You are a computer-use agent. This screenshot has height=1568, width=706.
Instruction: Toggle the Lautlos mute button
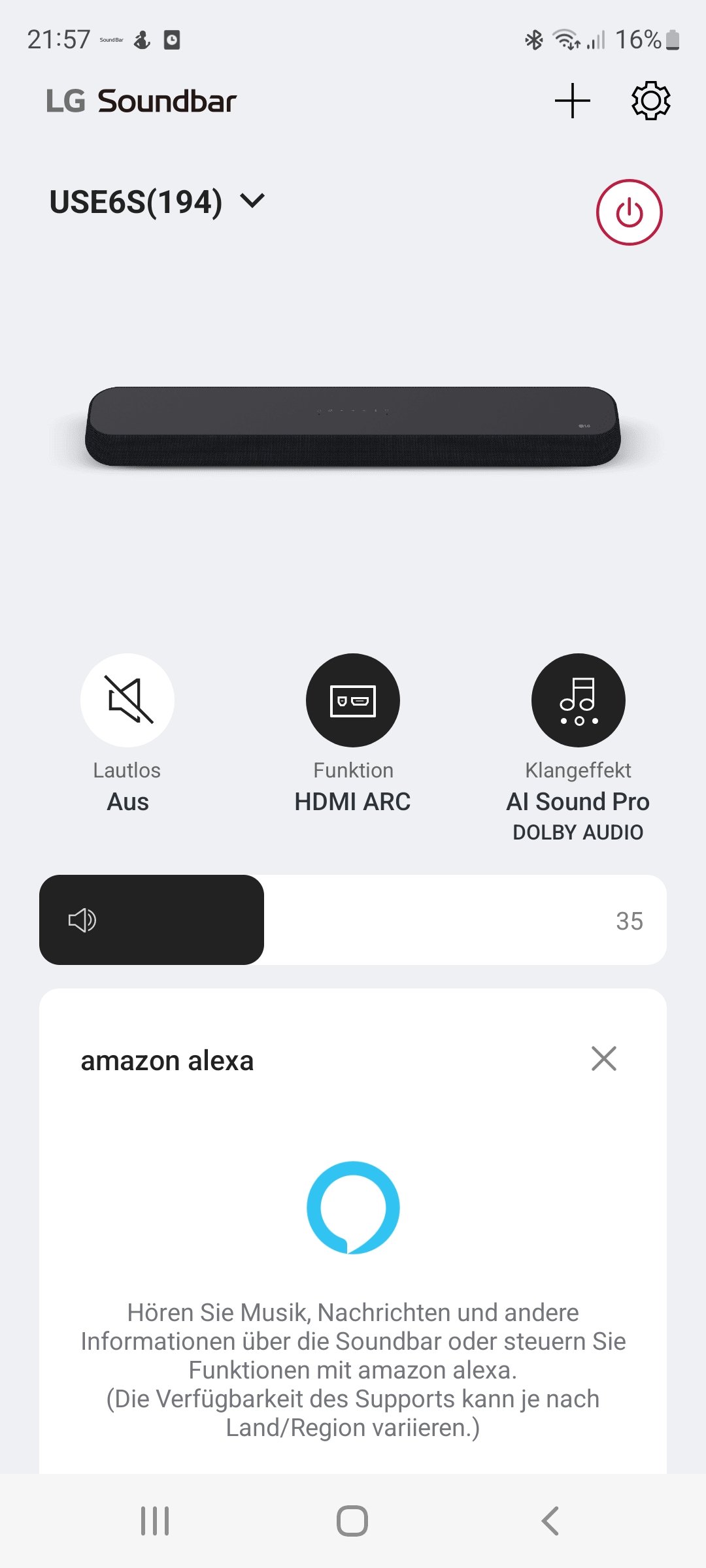tap(127, 700)
